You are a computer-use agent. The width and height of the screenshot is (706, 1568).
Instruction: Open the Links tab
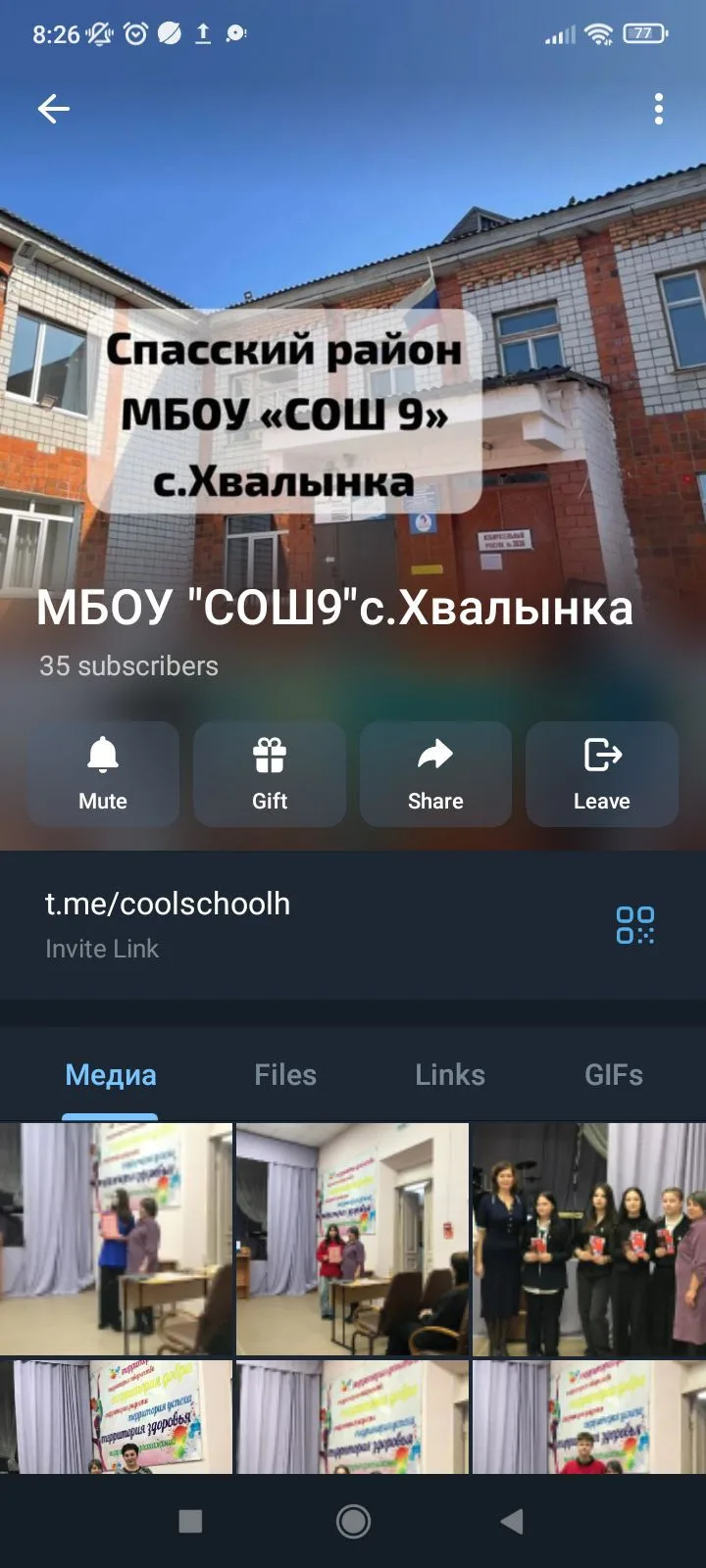click(450, 1075)
